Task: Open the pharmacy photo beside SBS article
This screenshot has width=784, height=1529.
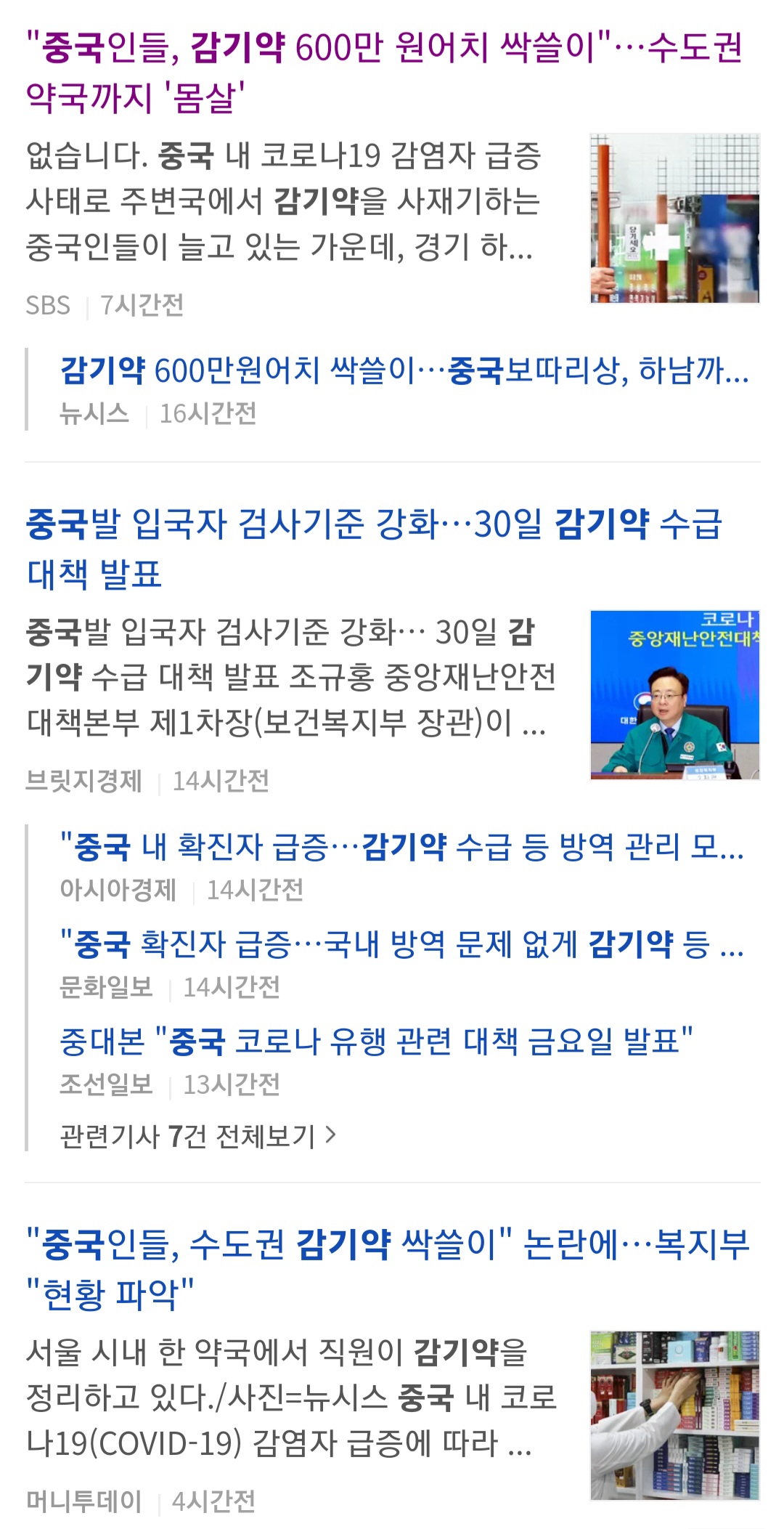Action: tap(675, 218)
